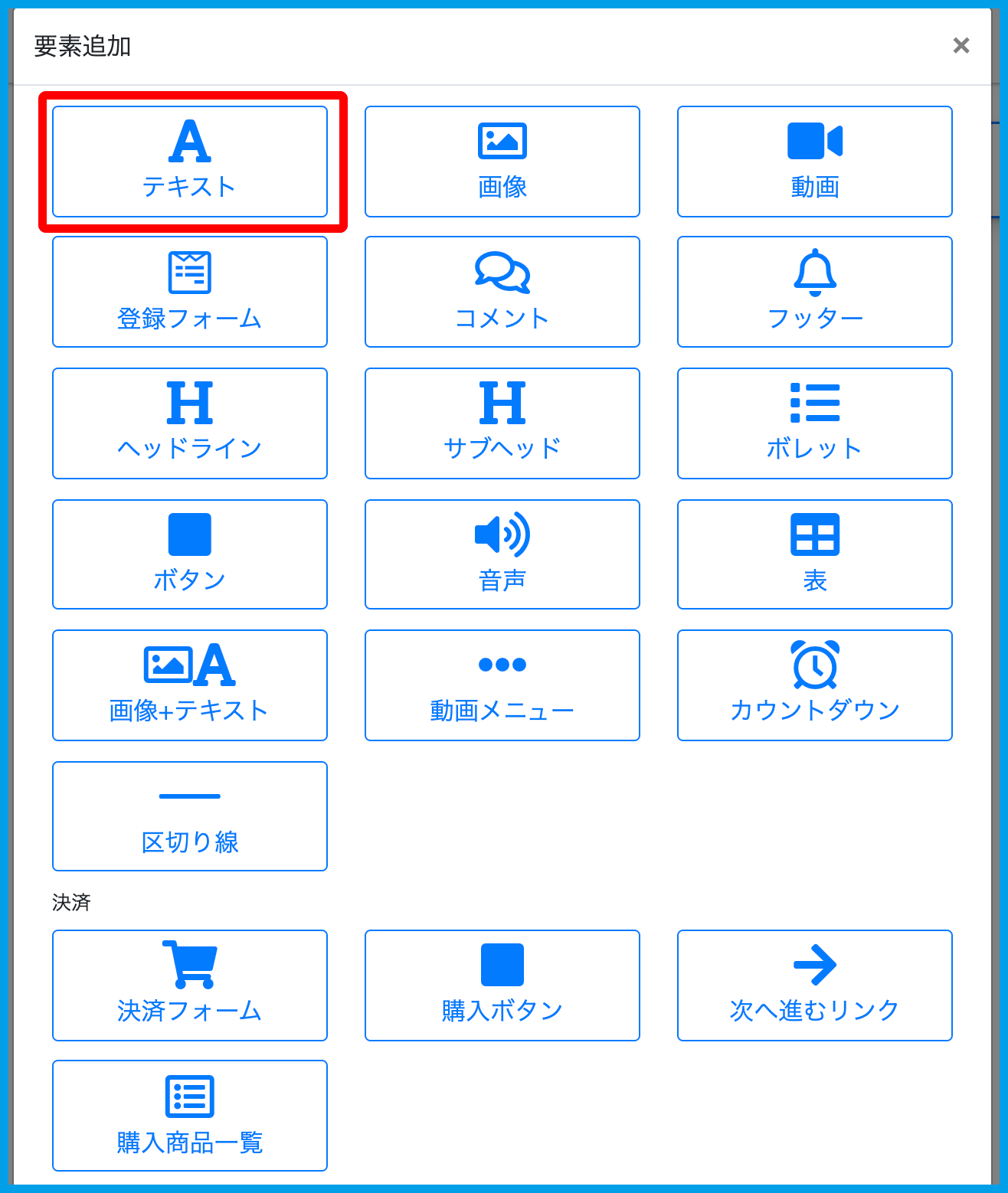
Task: Close the 要素追加 dialog
Action: click(x=961, y=46)
